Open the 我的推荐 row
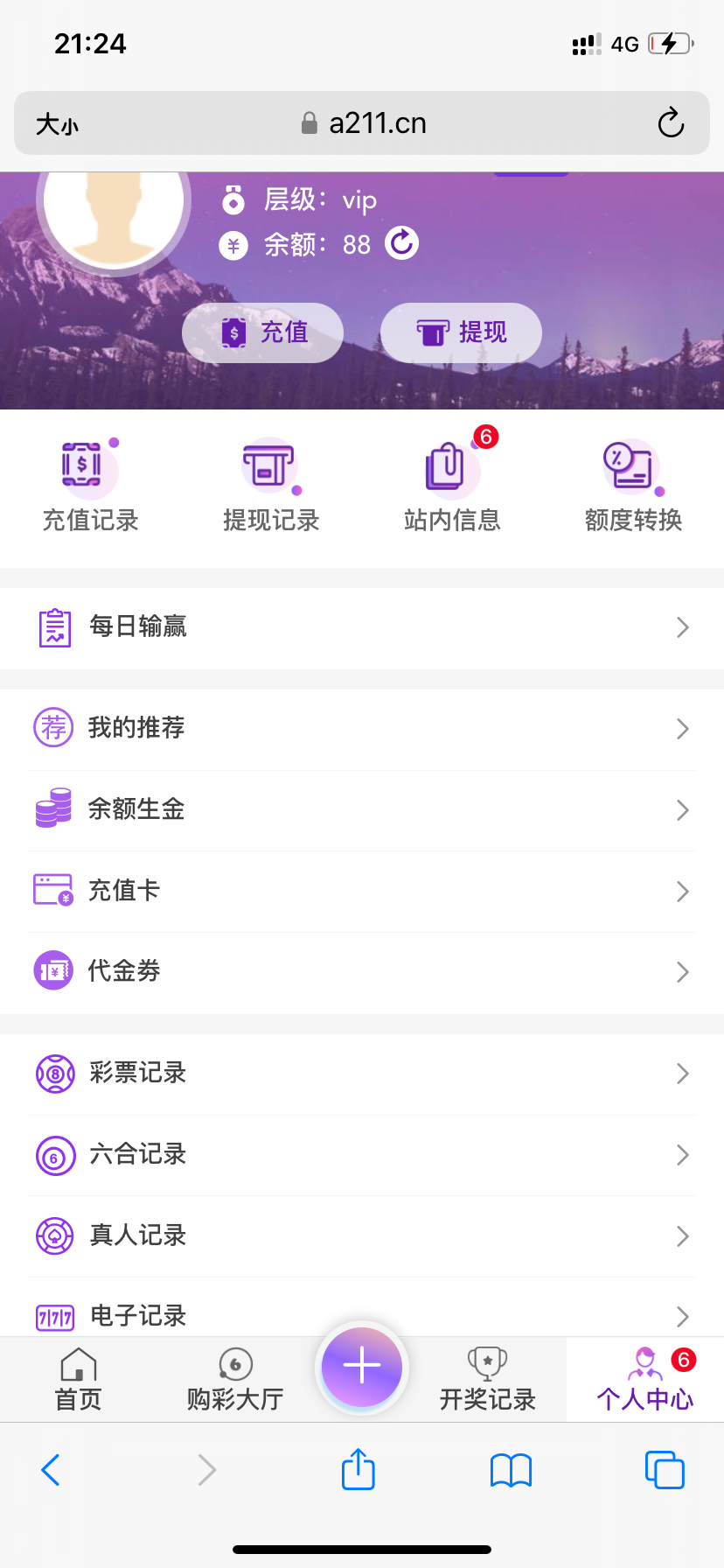Image resolution: width=724 pixels, height=1568 pixels. pyautogui.click(x=362, y=729)
